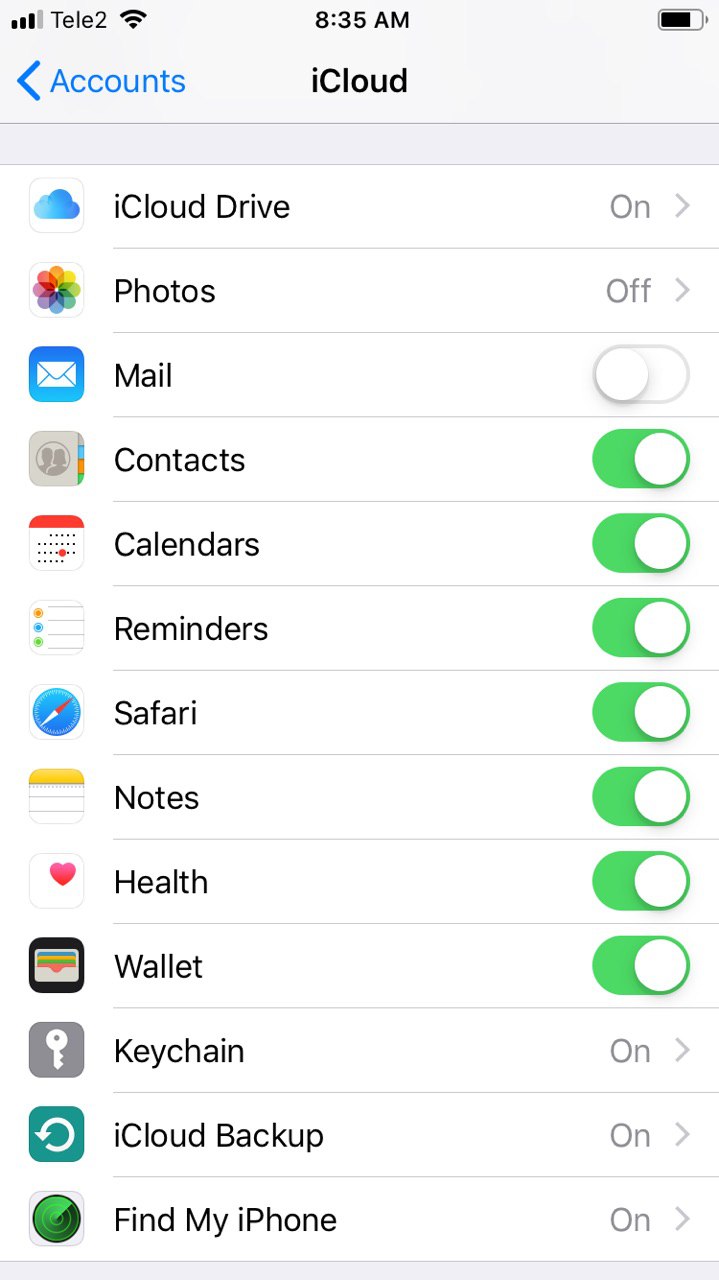
Task: Go back to Accounts
Action: (x=101, y=81)
